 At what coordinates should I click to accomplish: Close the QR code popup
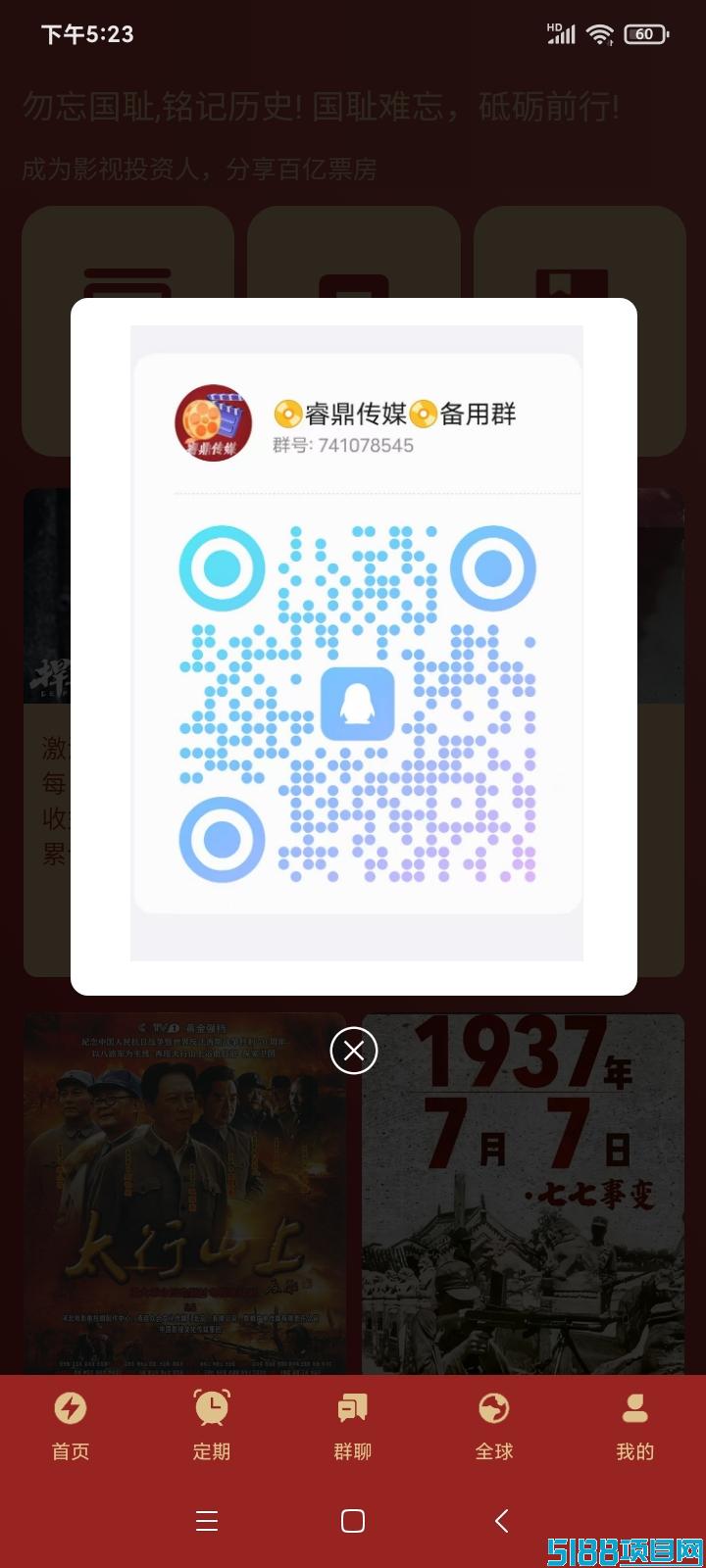click(354, 1051)
